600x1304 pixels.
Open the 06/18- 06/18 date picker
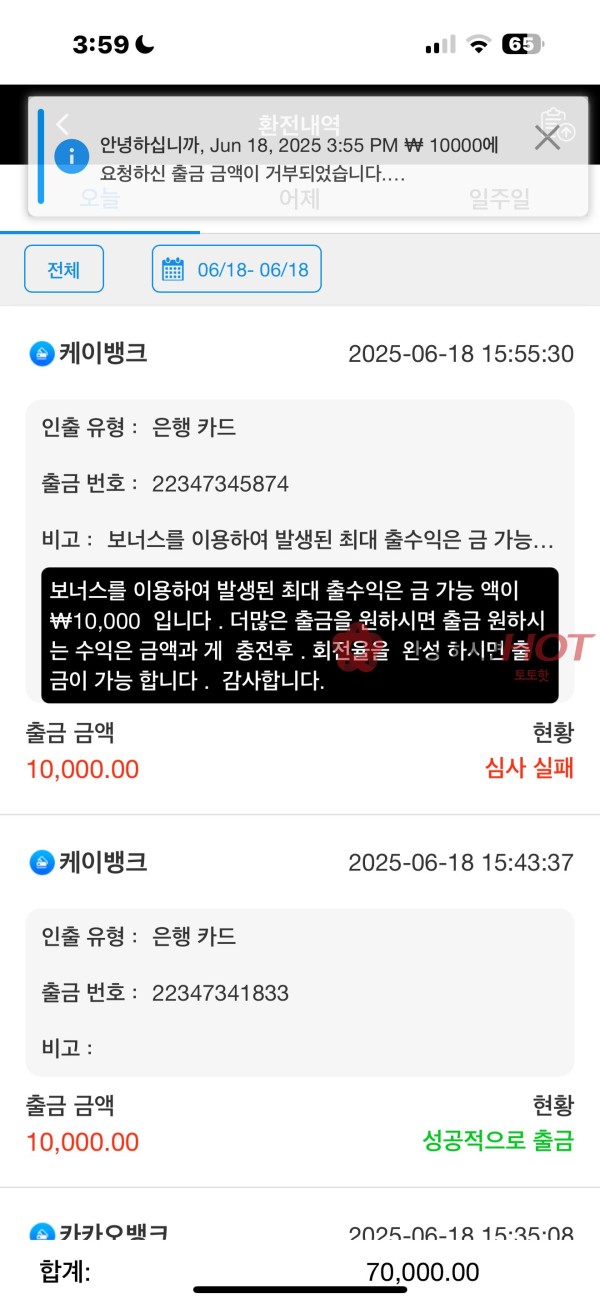tap(237, 269)
